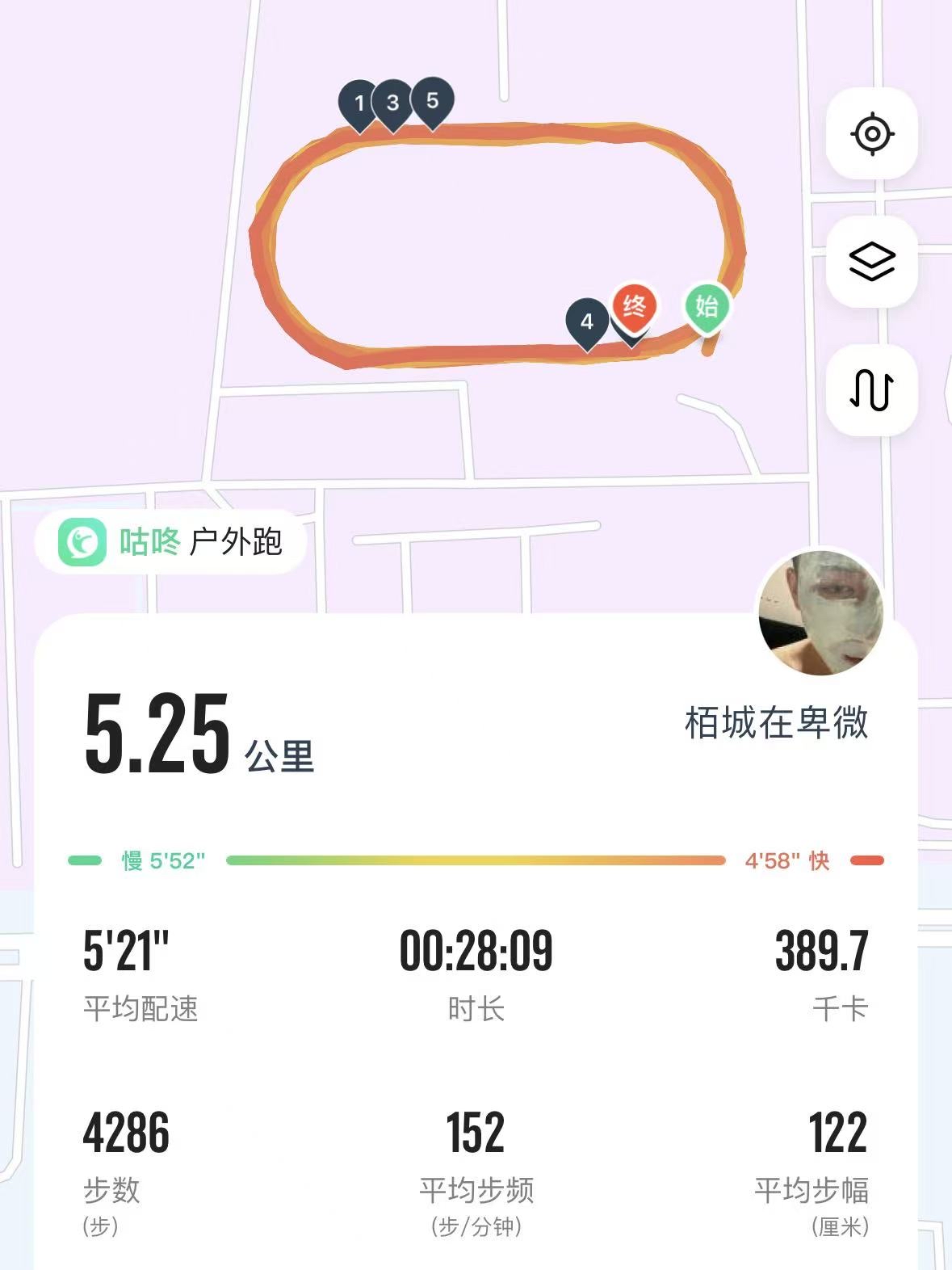Select kilometer marker 4 on the track
Image resolution: width=952 pixels, height=1270 pixels.
click(587, 322)
